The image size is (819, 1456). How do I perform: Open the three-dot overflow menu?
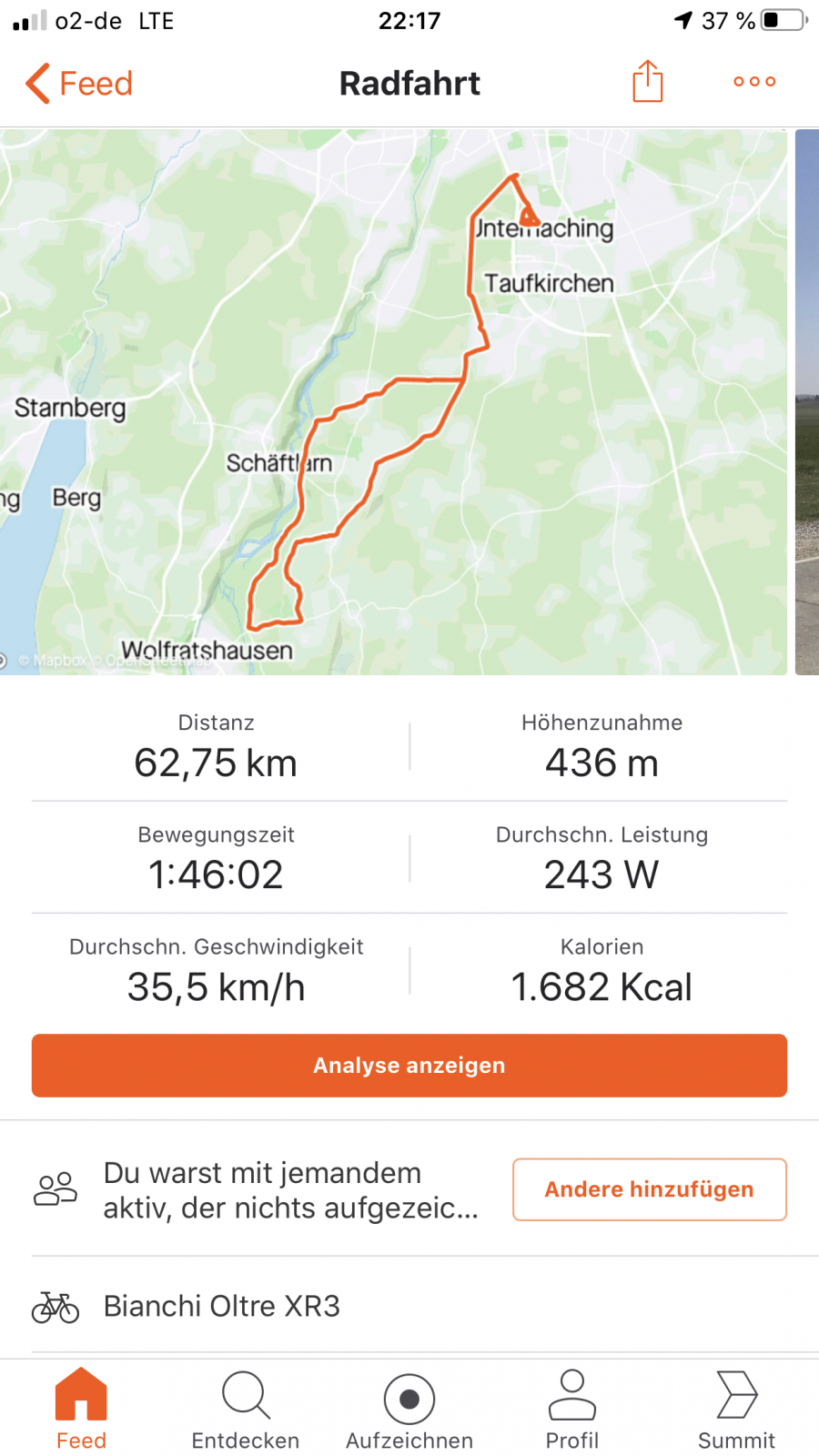click(754, 82)
